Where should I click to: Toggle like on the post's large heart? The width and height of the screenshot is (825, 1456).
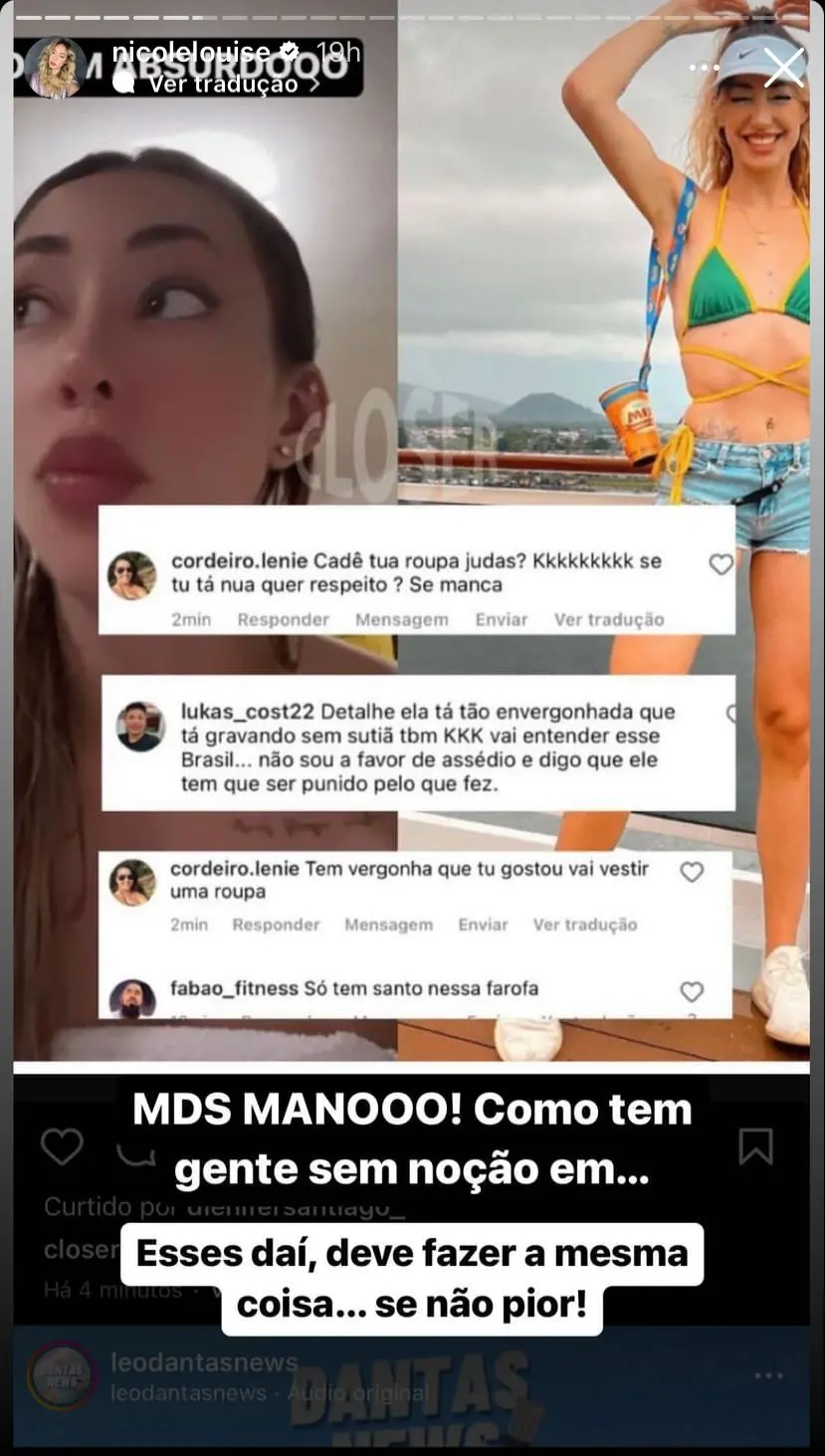click(62, 1146)
